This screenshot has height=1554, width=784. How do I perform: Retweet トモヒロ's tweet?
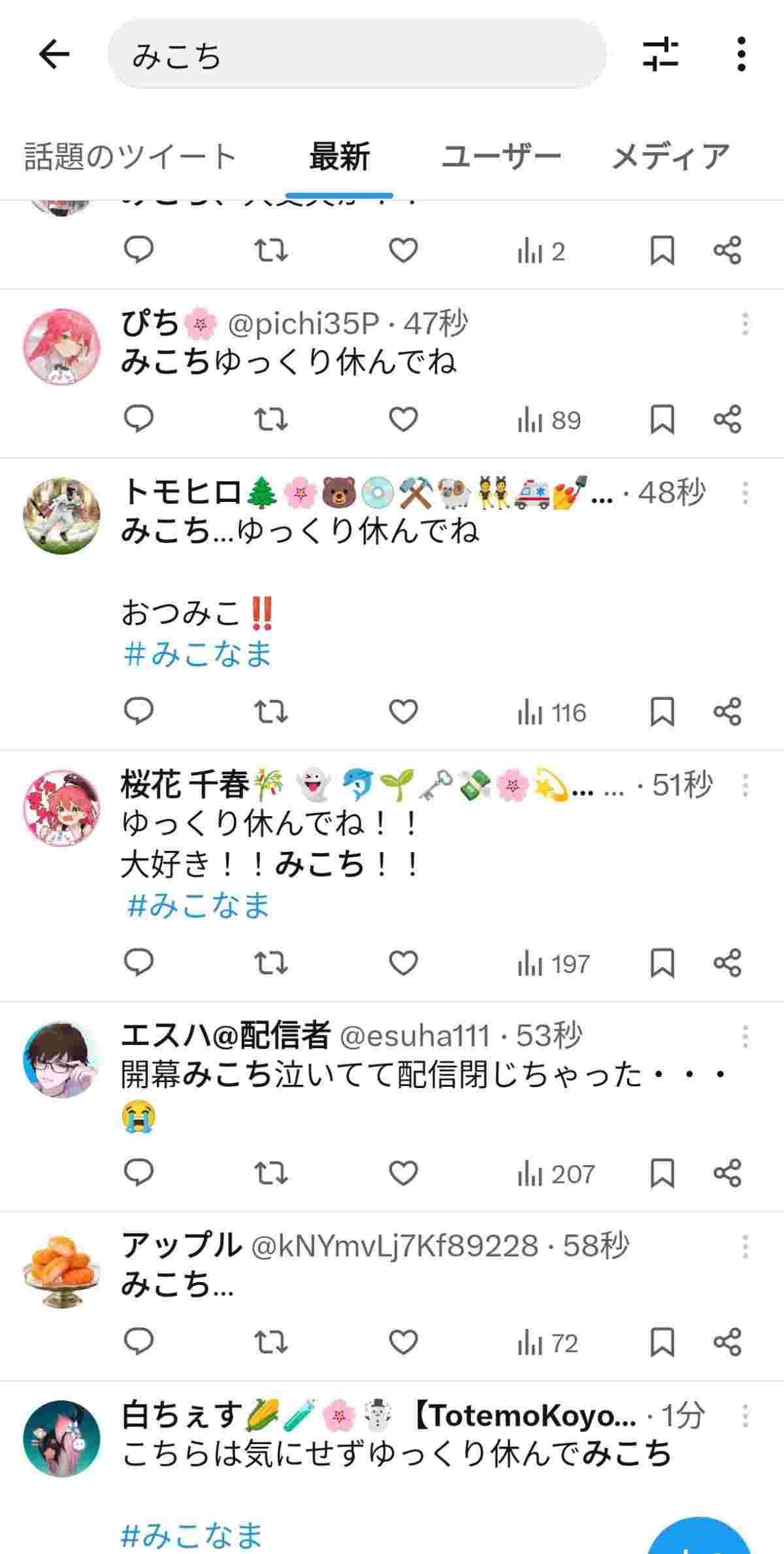[x=270, y=712]
